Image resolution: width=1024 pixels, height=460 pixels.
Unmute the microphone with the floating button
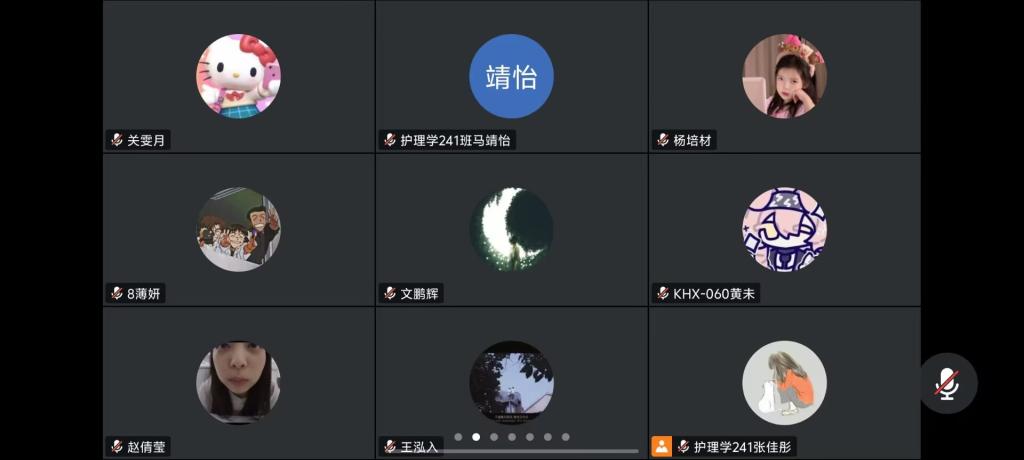pos(947,383)
